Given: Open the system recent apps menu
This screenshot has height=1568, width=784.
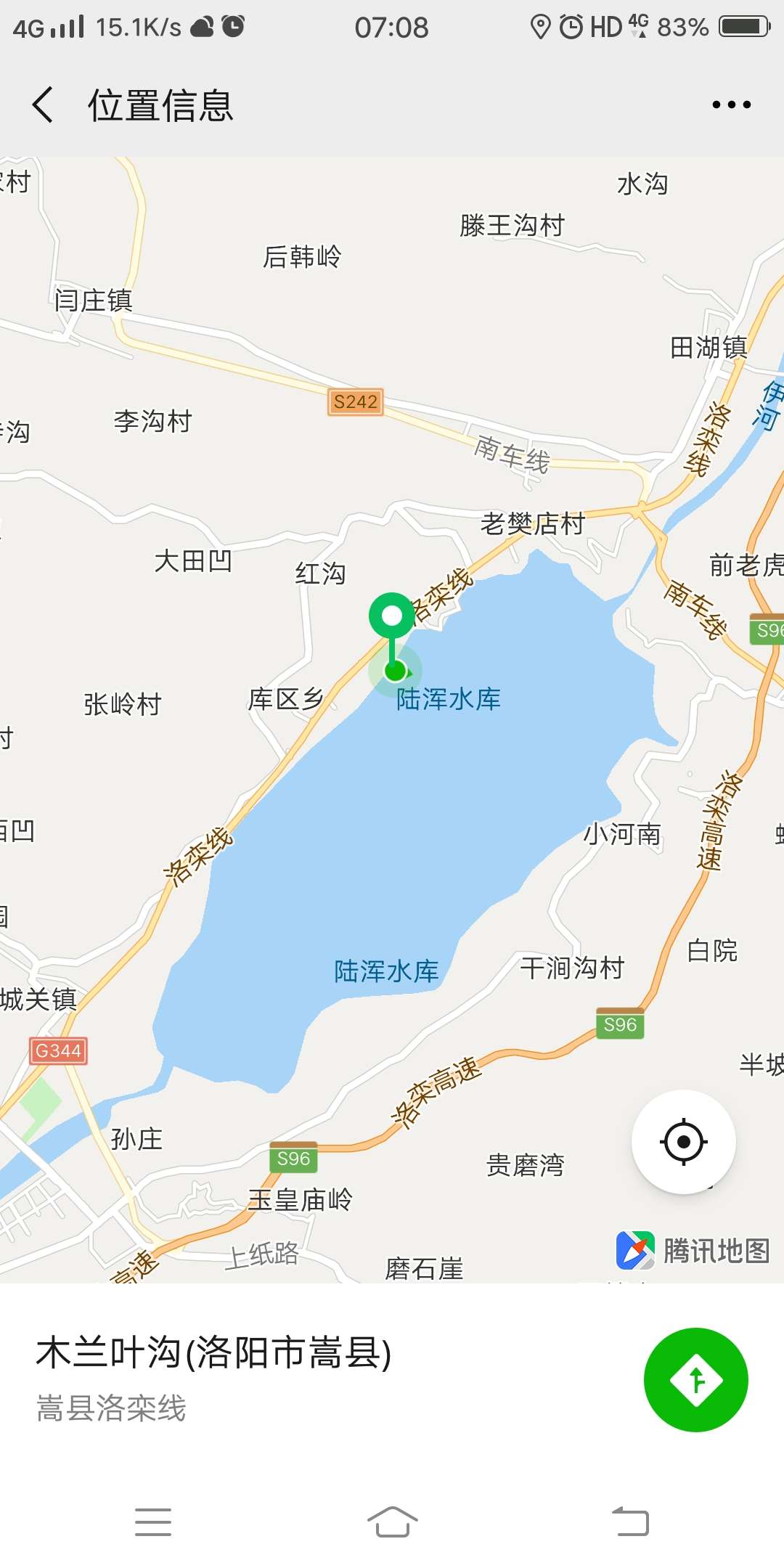Looking at the screenshot, I should pos(153,1522).
